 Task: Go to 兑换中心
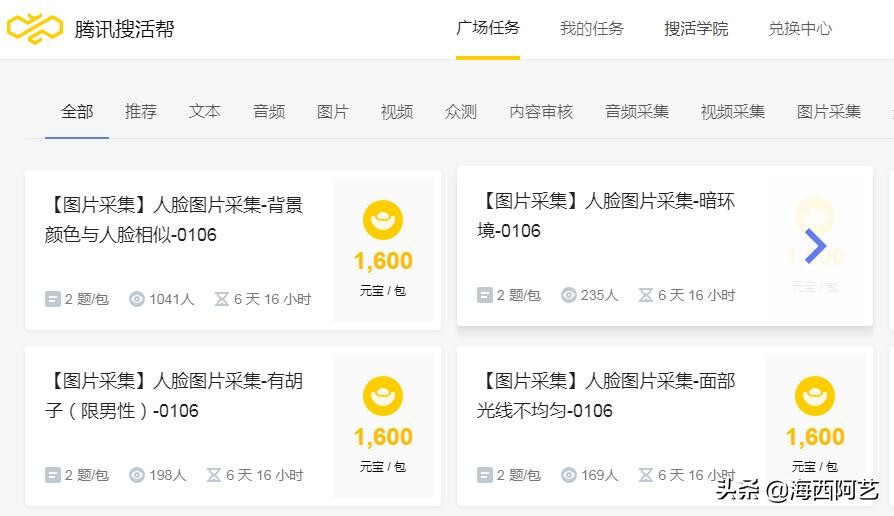(800, 29)
